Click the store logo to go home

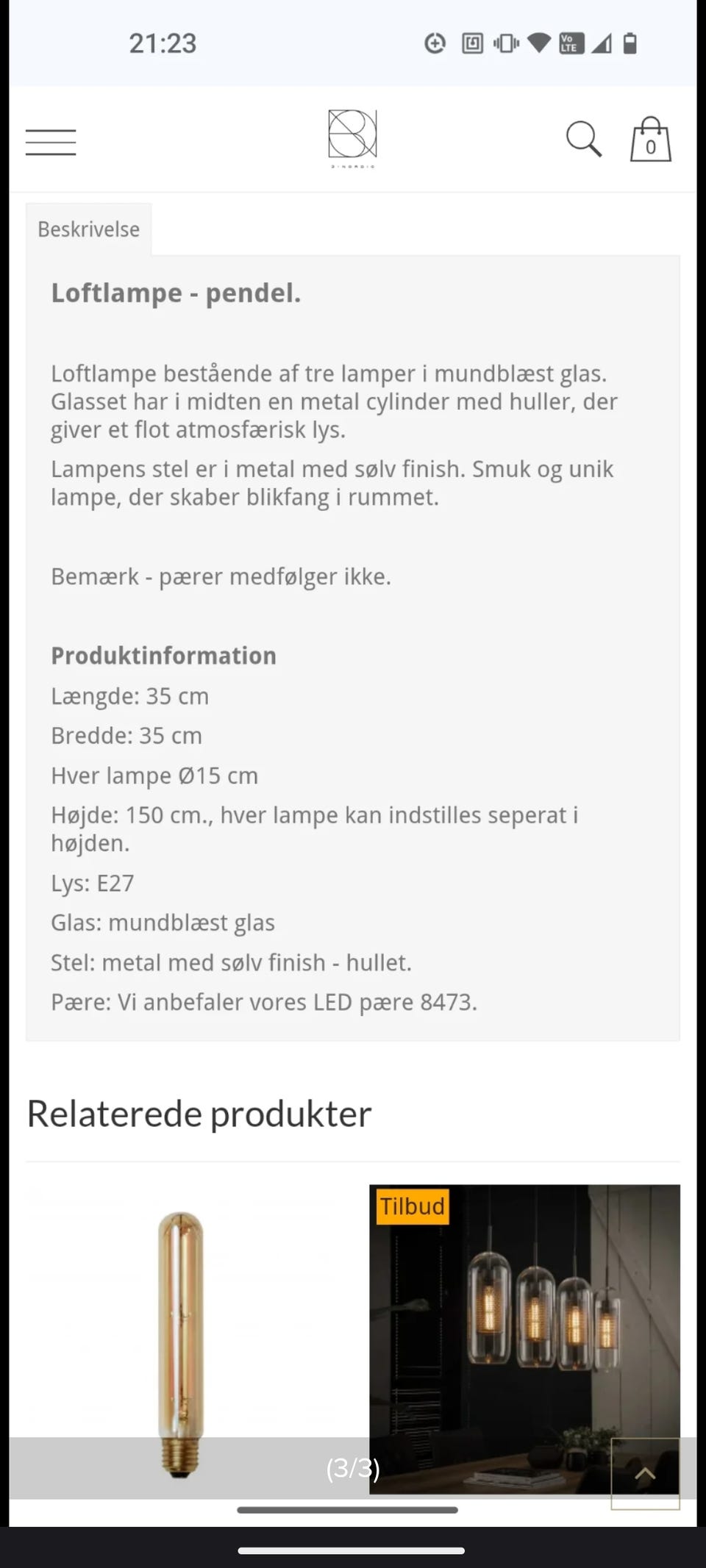click(352, 137)
